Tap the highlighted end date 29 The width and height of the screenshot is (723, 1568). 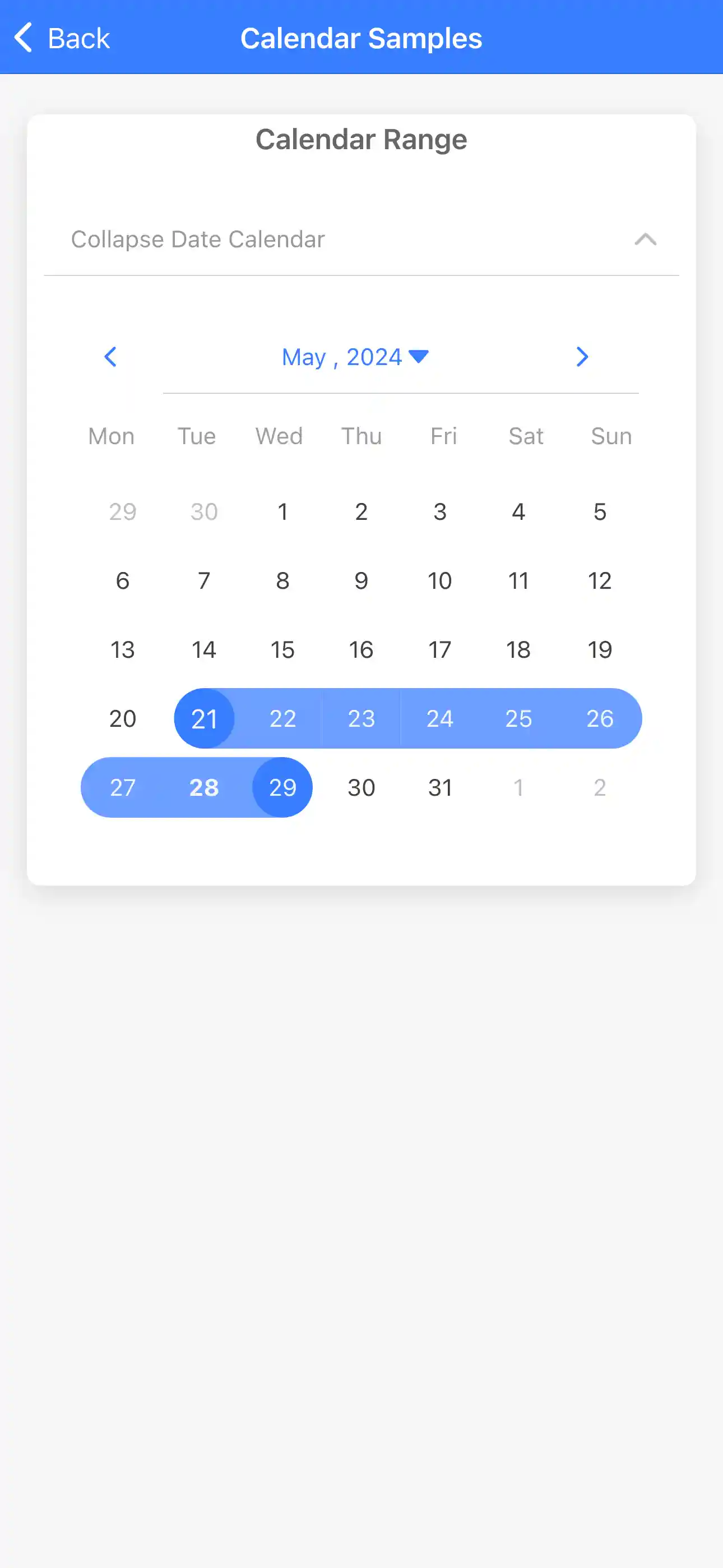[282, 787]
